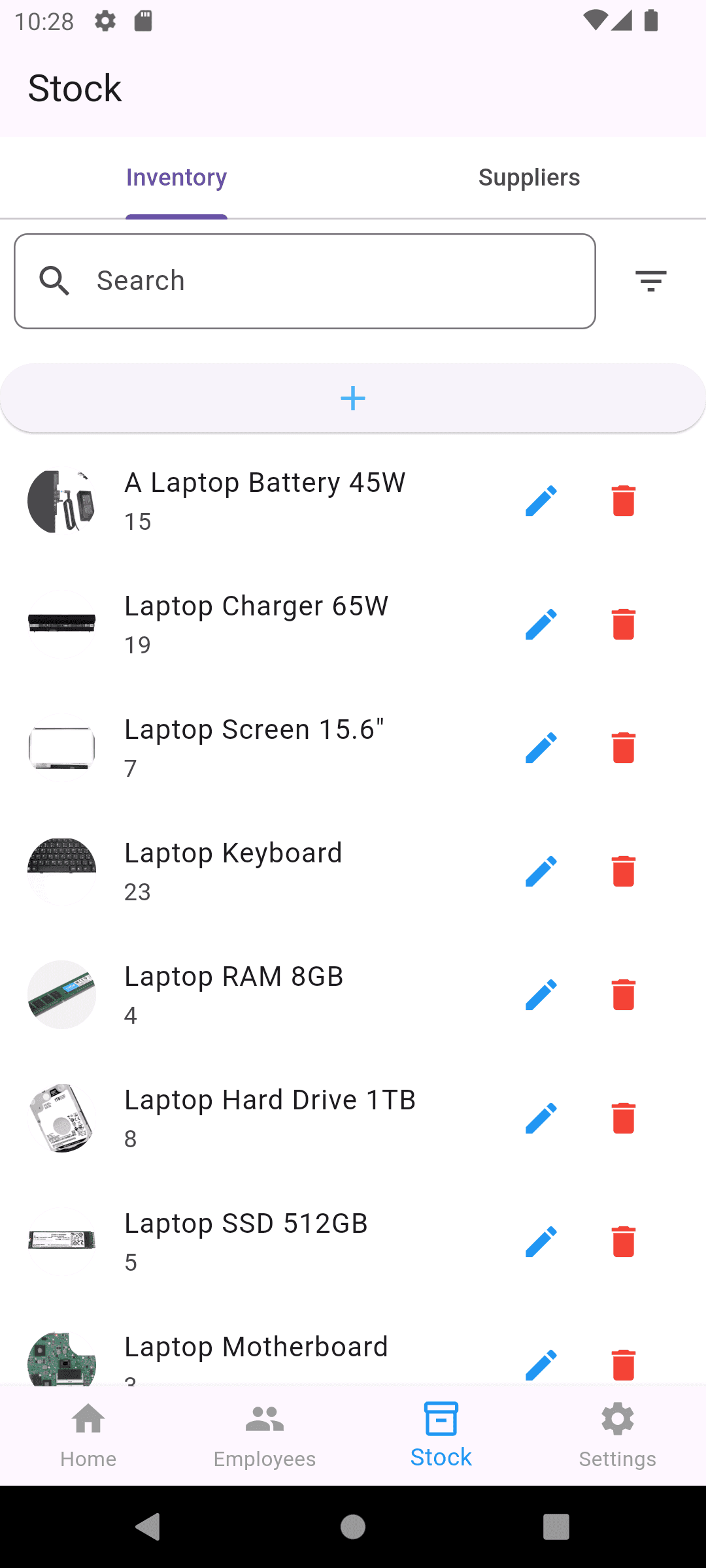Open the Laptop Keyboard thumbnail image
This screenshot has height=1568, width=706.
[x=61, y=871]
